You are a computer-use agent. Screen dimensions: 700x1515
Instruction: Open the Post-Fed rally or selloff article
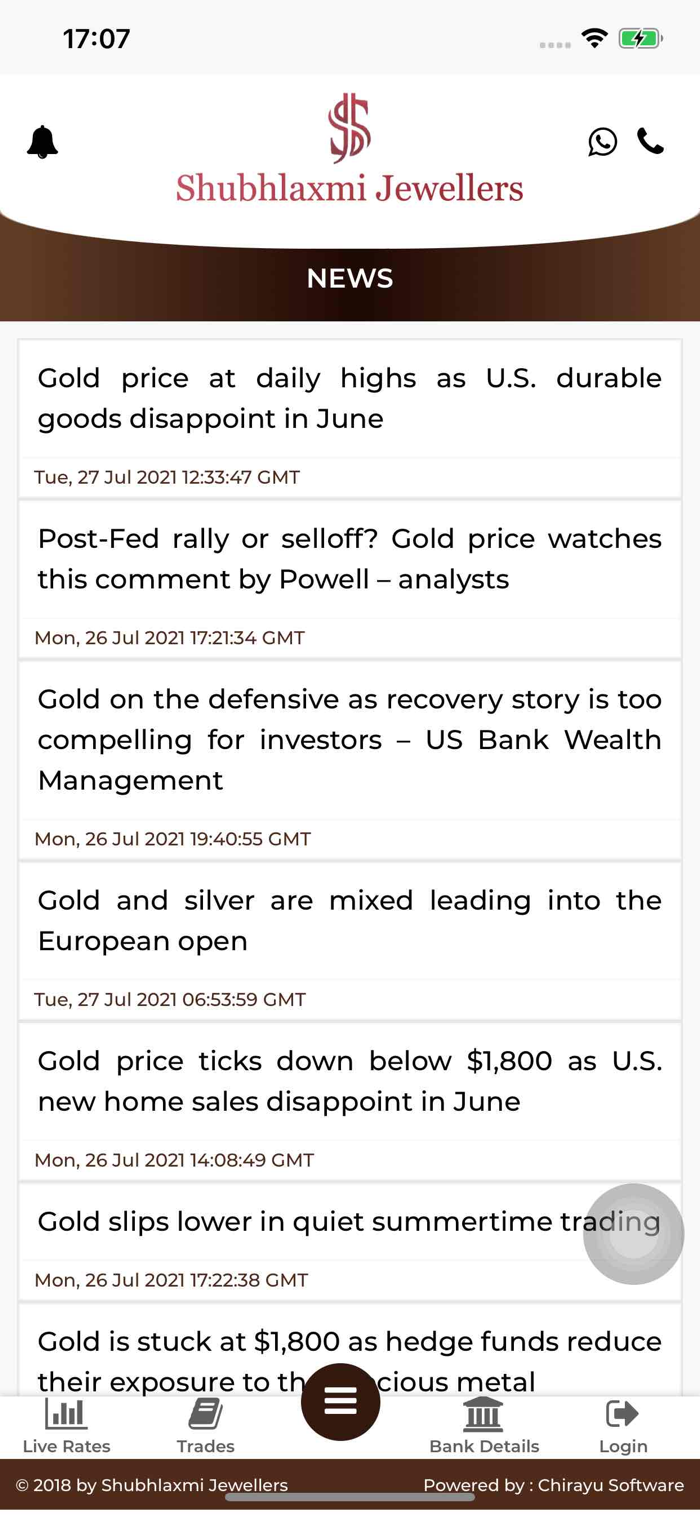(x=350, y=559)
